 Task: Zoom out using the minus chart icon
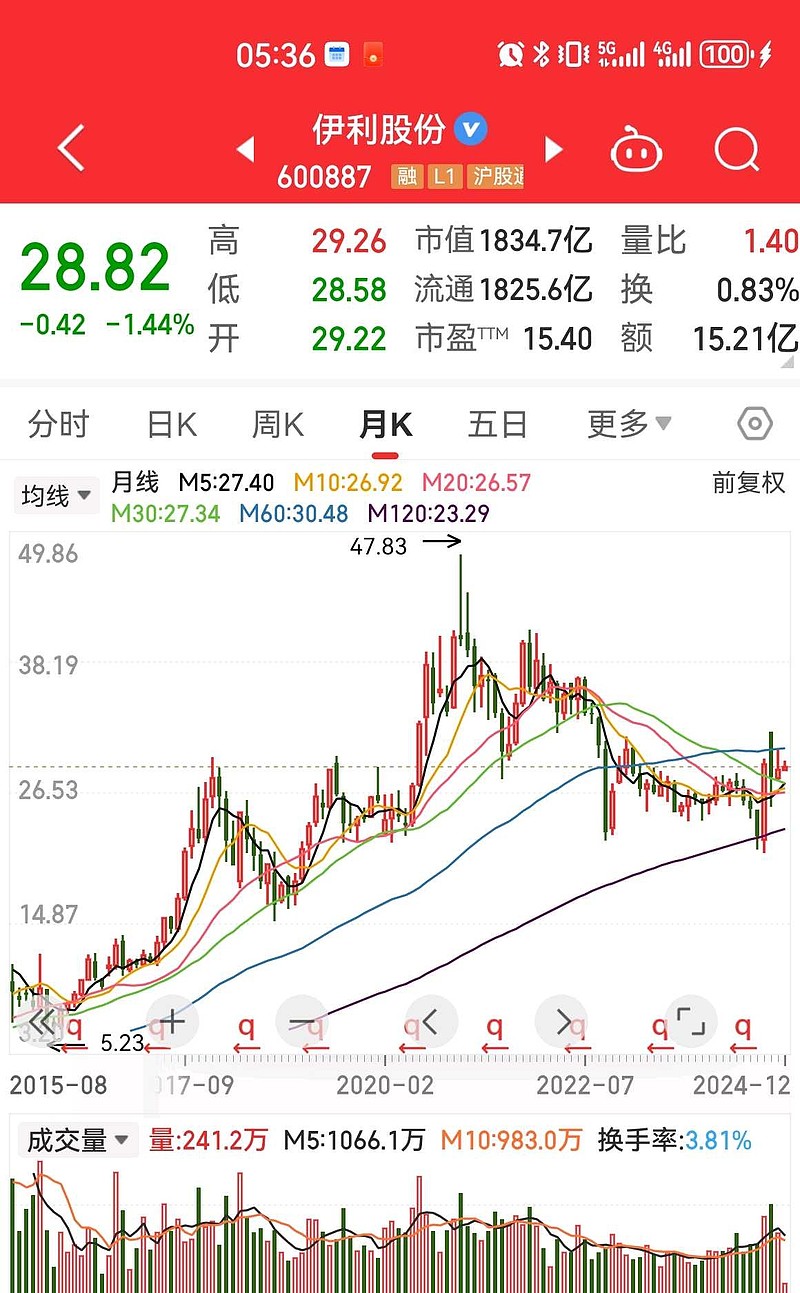point(302,1022)
